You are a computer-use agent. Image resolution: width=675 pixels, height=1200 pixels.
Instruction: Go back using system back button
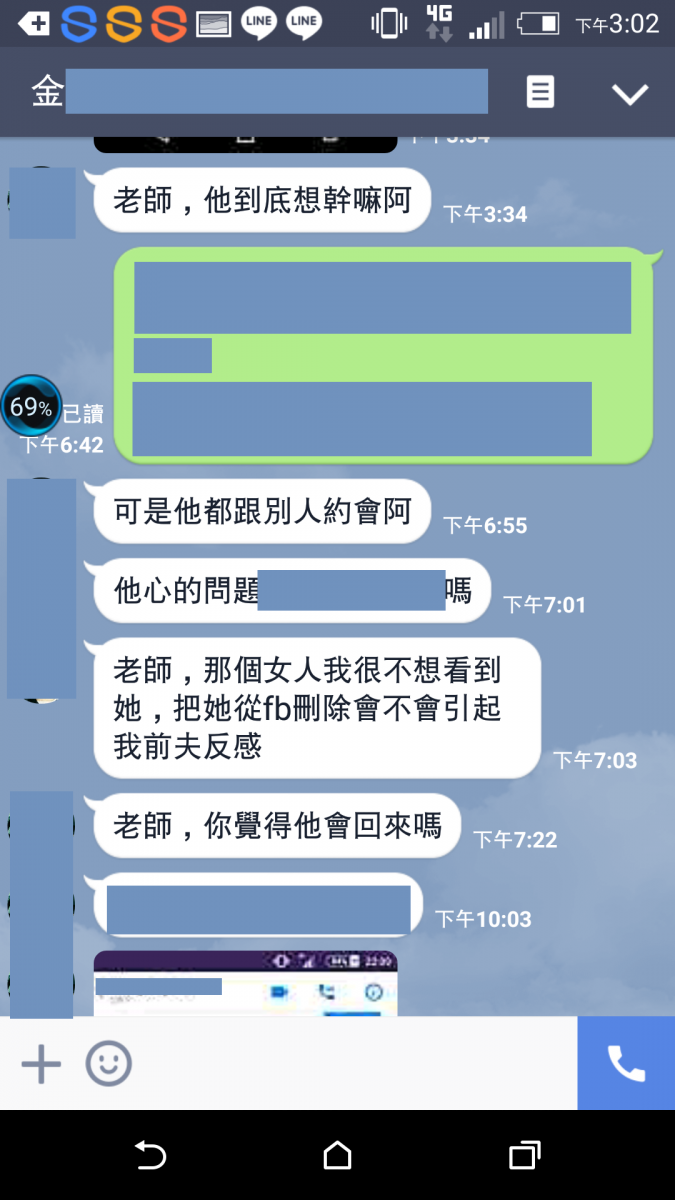click(x=150, y=1156)
